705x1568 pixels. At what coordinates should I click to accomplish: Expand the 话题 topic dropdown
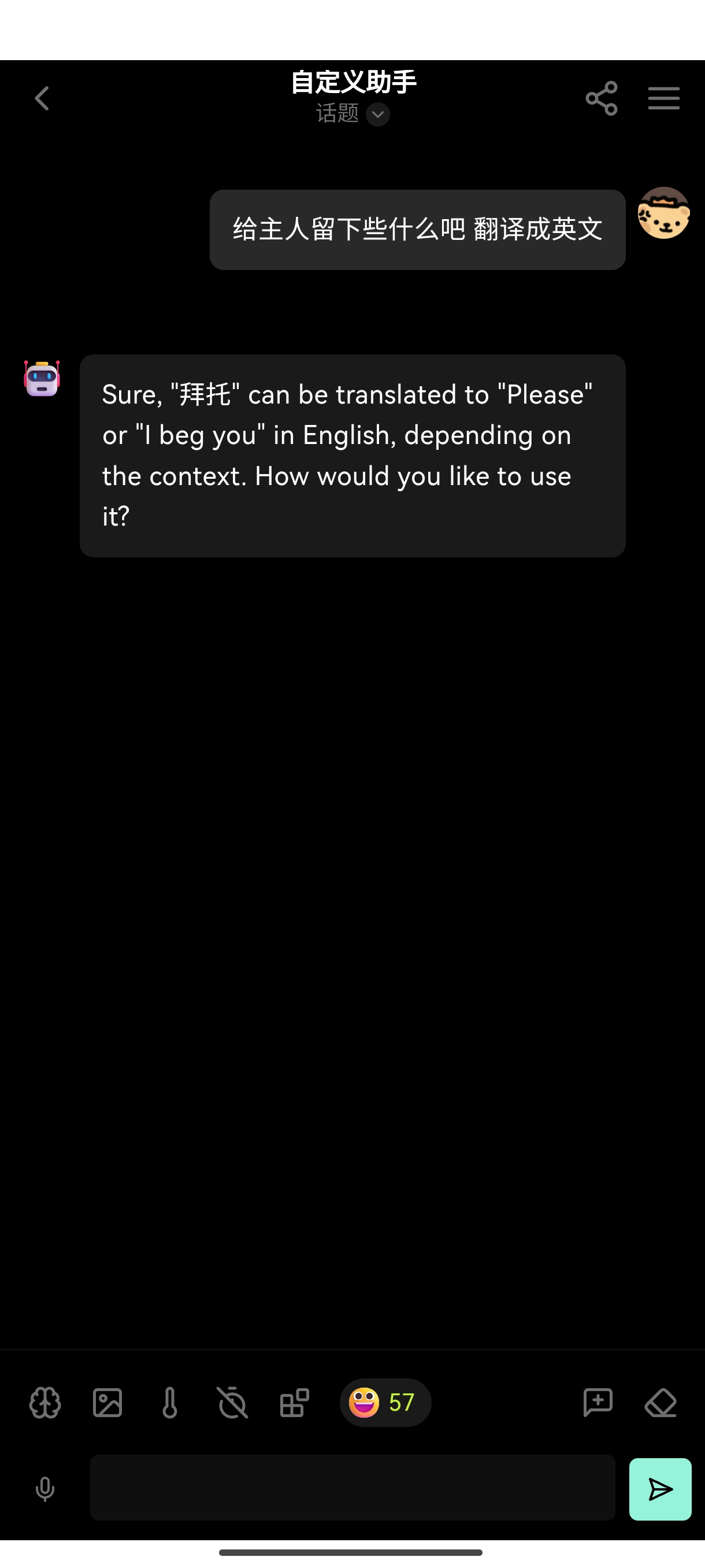coord(377,114)
